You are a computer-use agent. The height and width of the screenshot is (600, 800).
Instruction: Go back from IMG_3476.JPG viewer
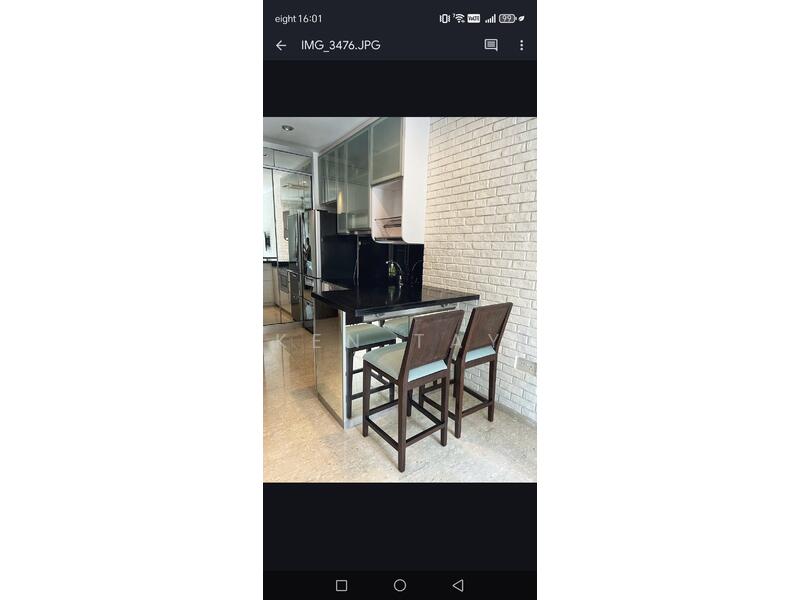281,45
